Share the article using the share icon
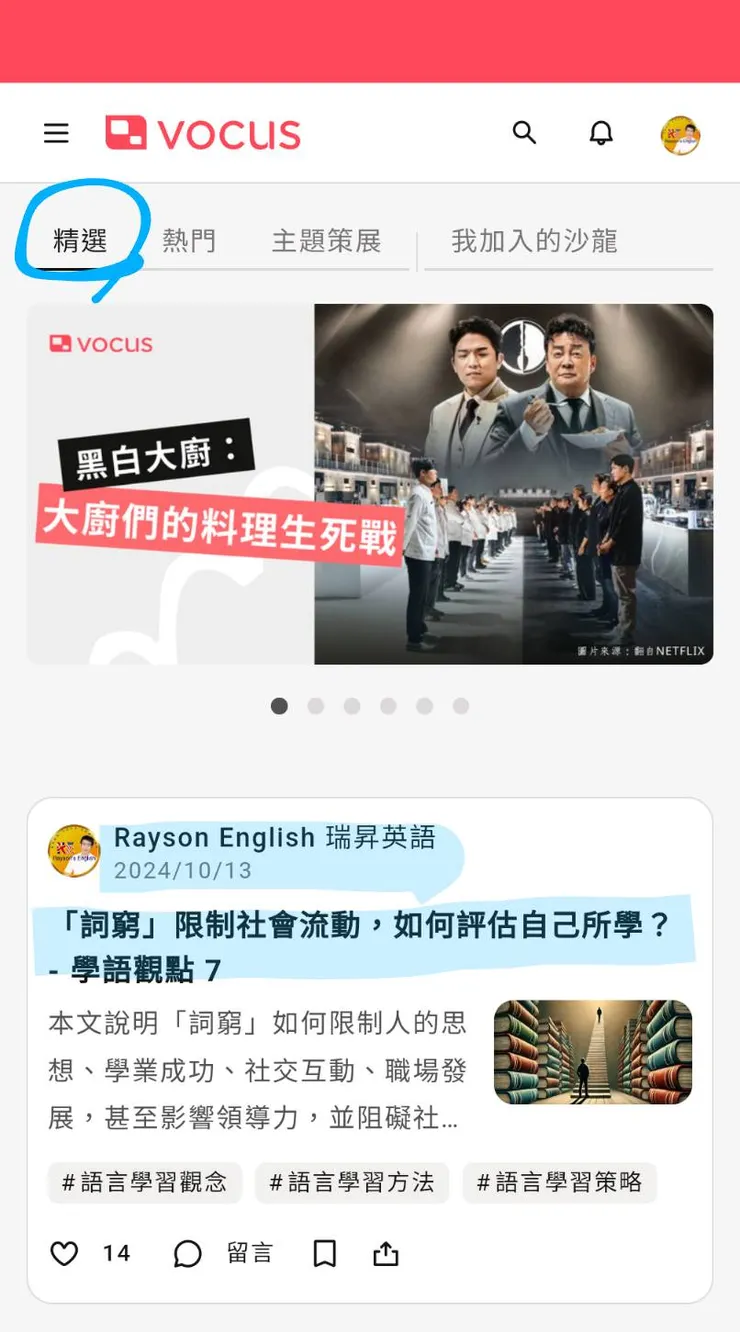The height and width of the screenshot is (1332, 740). tap(386, 1253)
